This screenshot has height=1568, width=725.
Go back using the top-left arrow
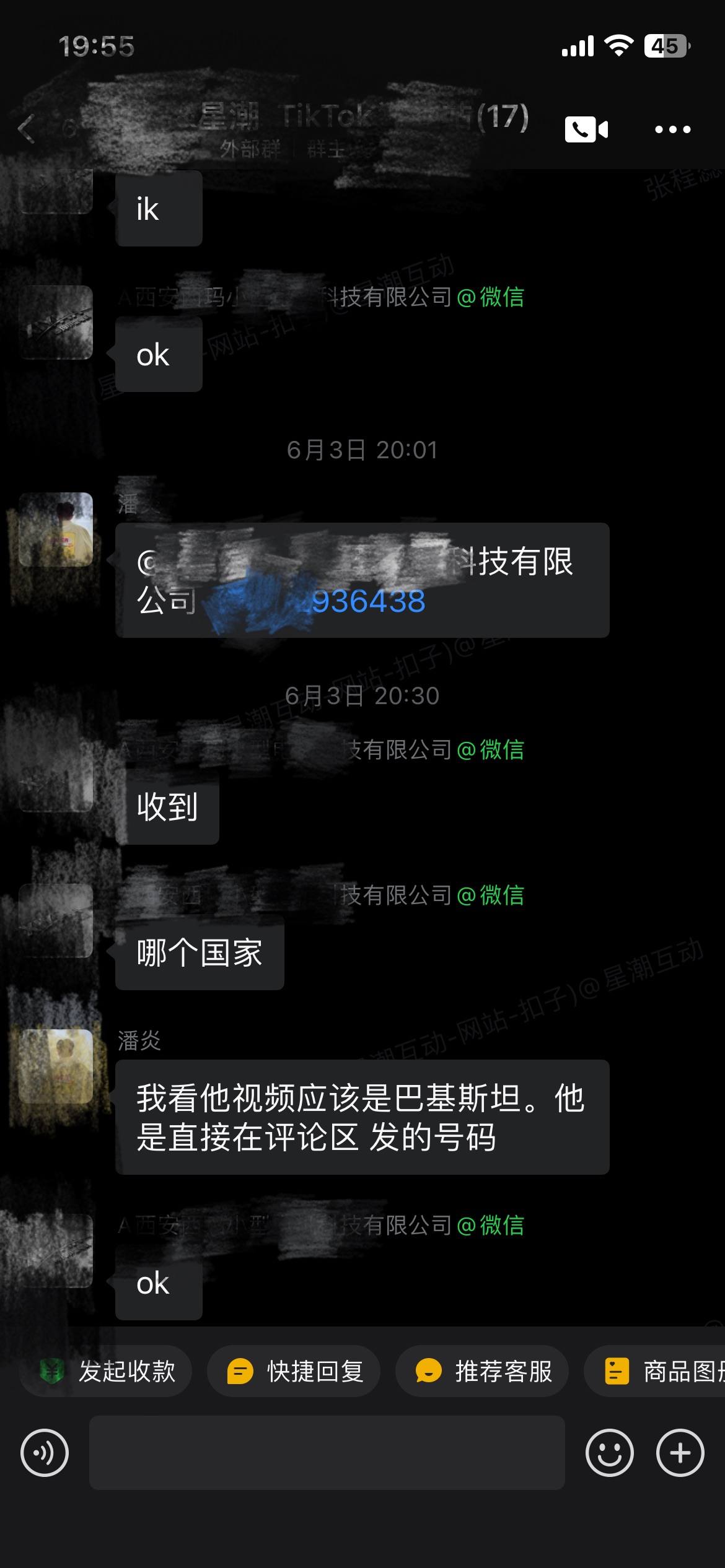(26, 129)
